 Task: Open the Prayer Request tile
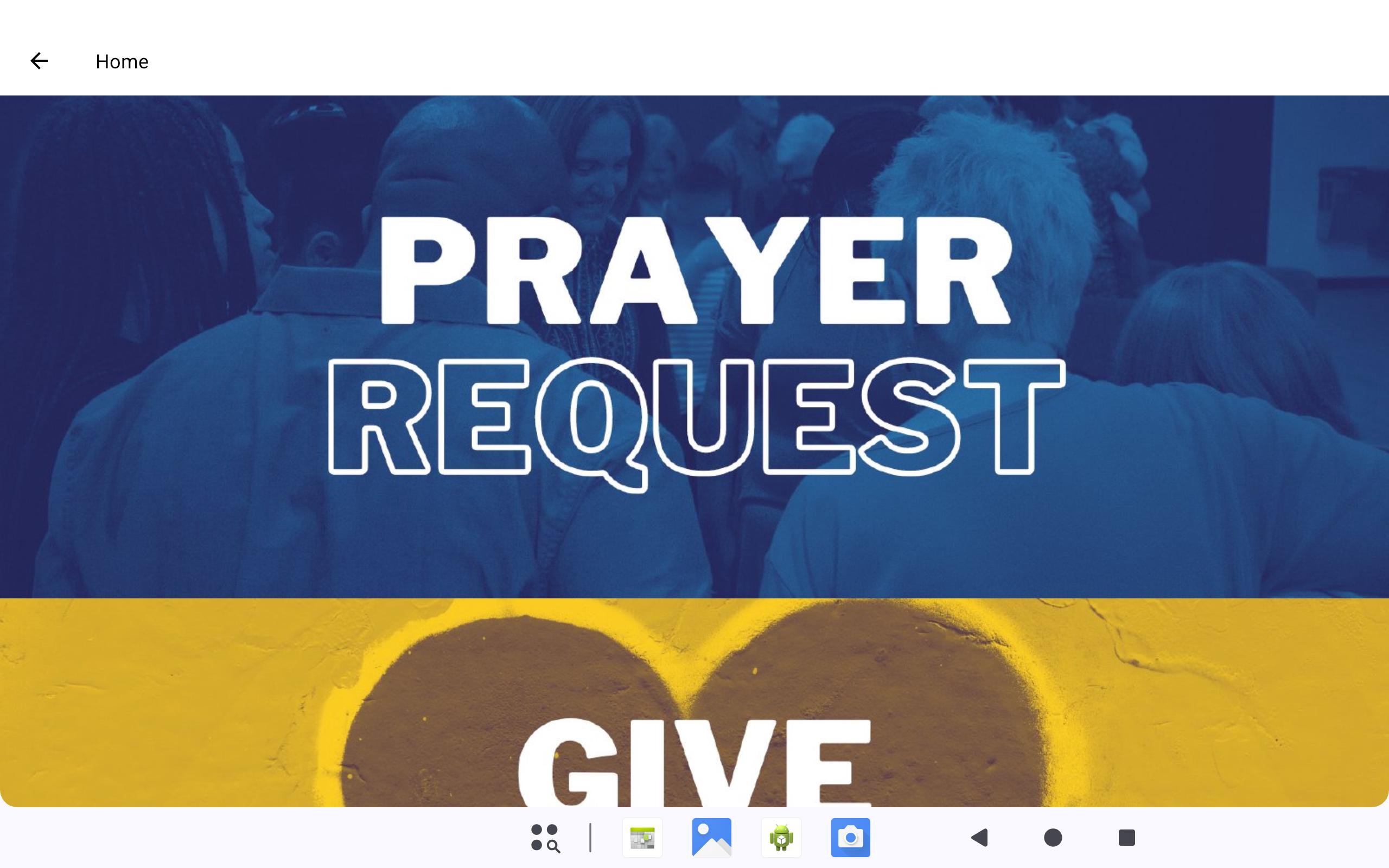(x=694, y=347)
